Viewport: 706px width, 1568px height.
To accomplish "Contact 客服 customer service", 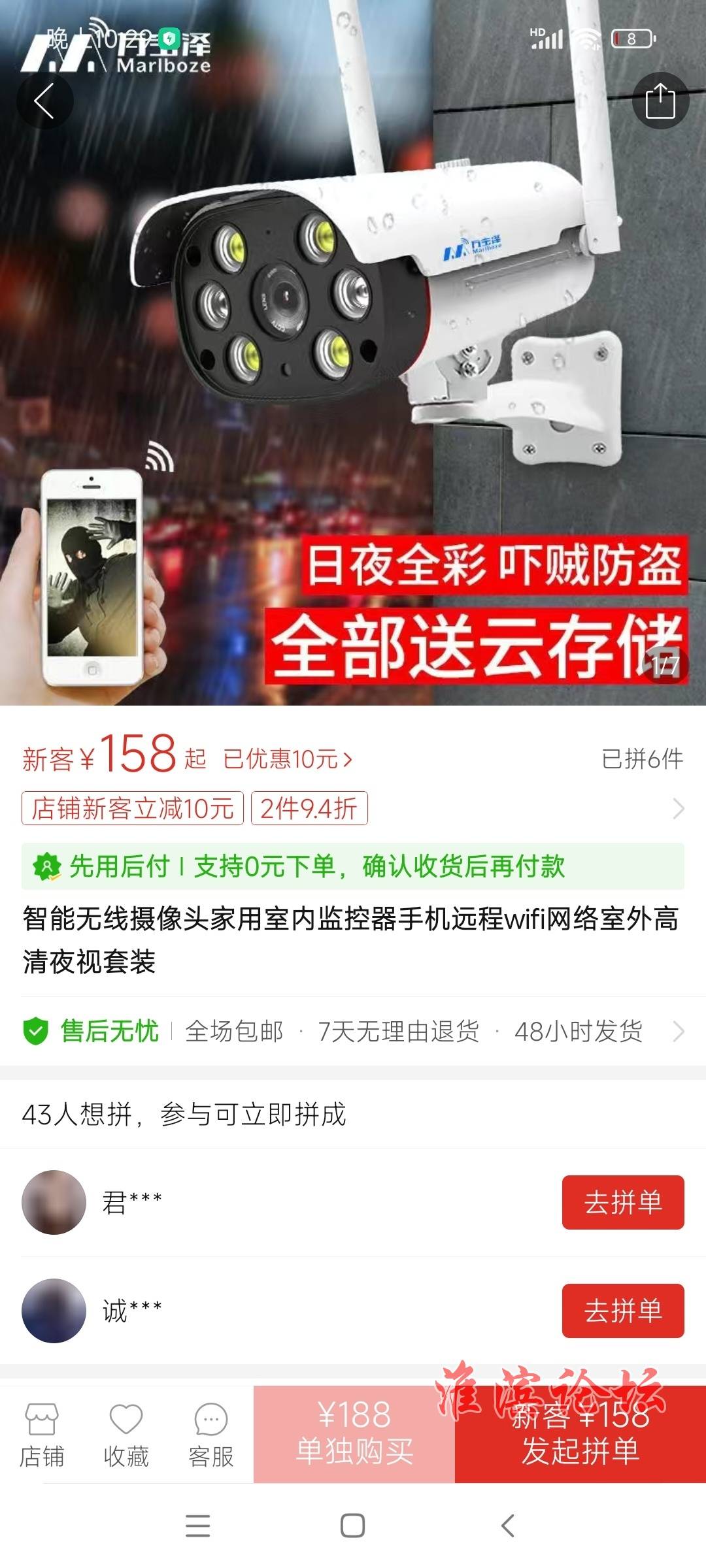I will click(x=210, y=1435).
